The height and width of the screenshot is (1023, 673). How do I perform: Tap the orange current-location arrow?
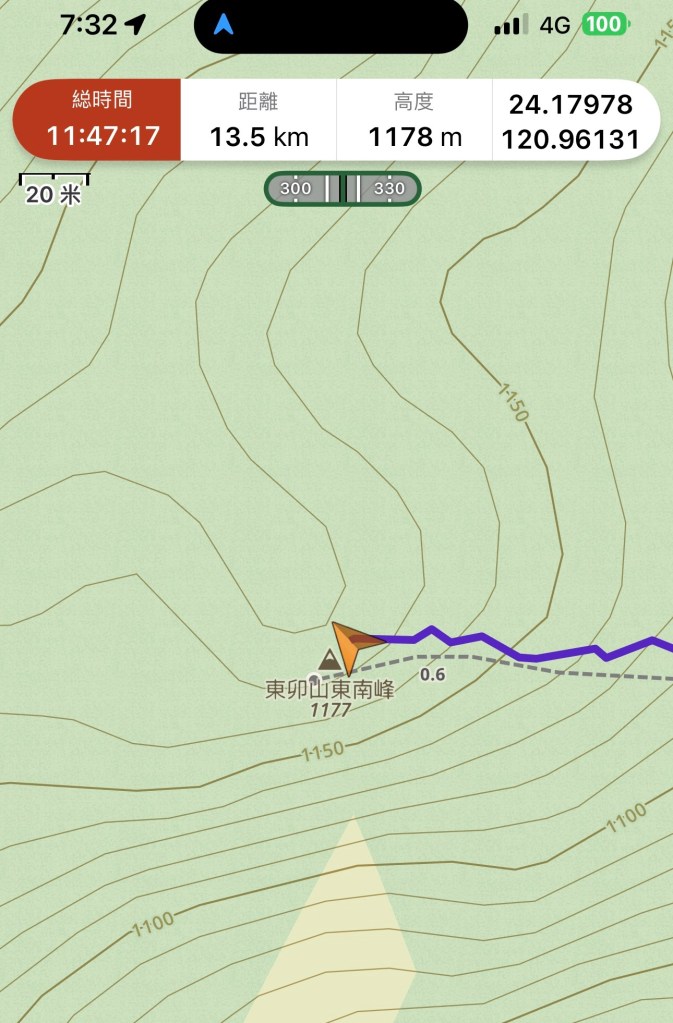[352, 645]
